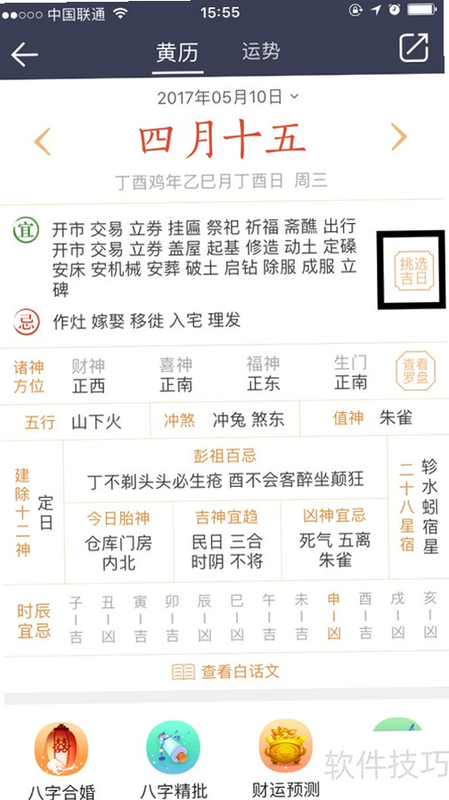Expand the 2017年05月10日 date picker
The image size is (449, 800).
tap(228, 97)
